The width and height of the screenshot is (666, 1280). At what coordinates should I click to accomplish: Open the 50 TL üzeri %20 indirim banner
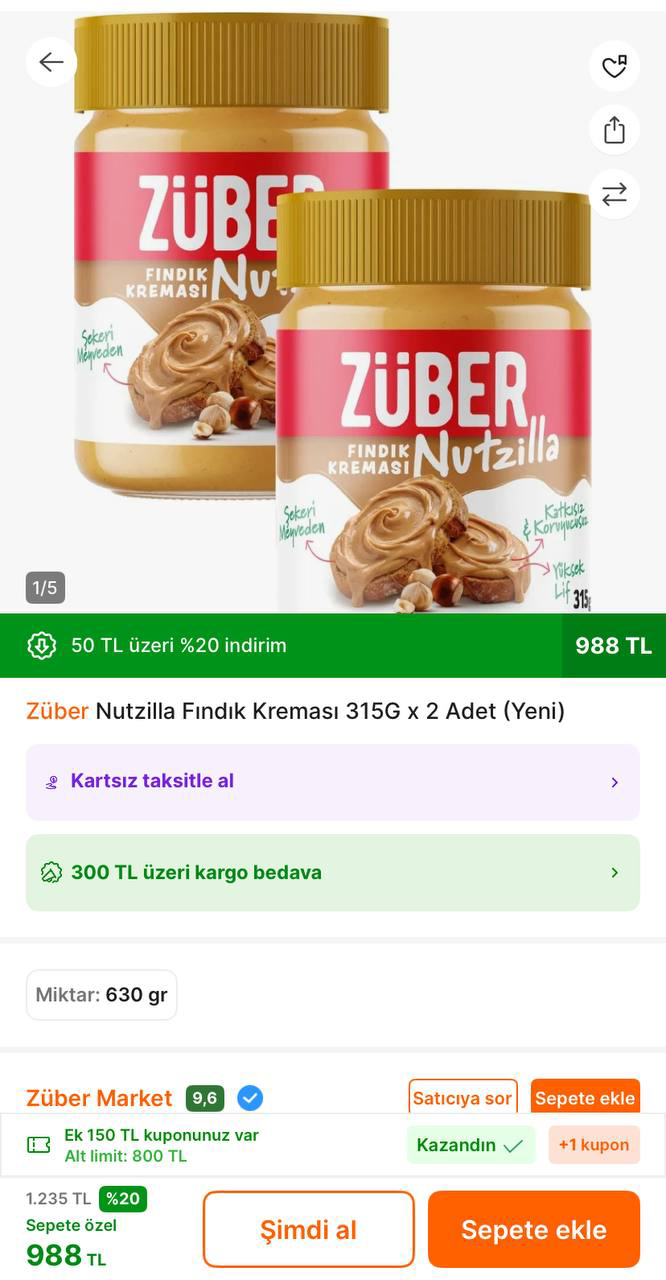click(280, 646)
